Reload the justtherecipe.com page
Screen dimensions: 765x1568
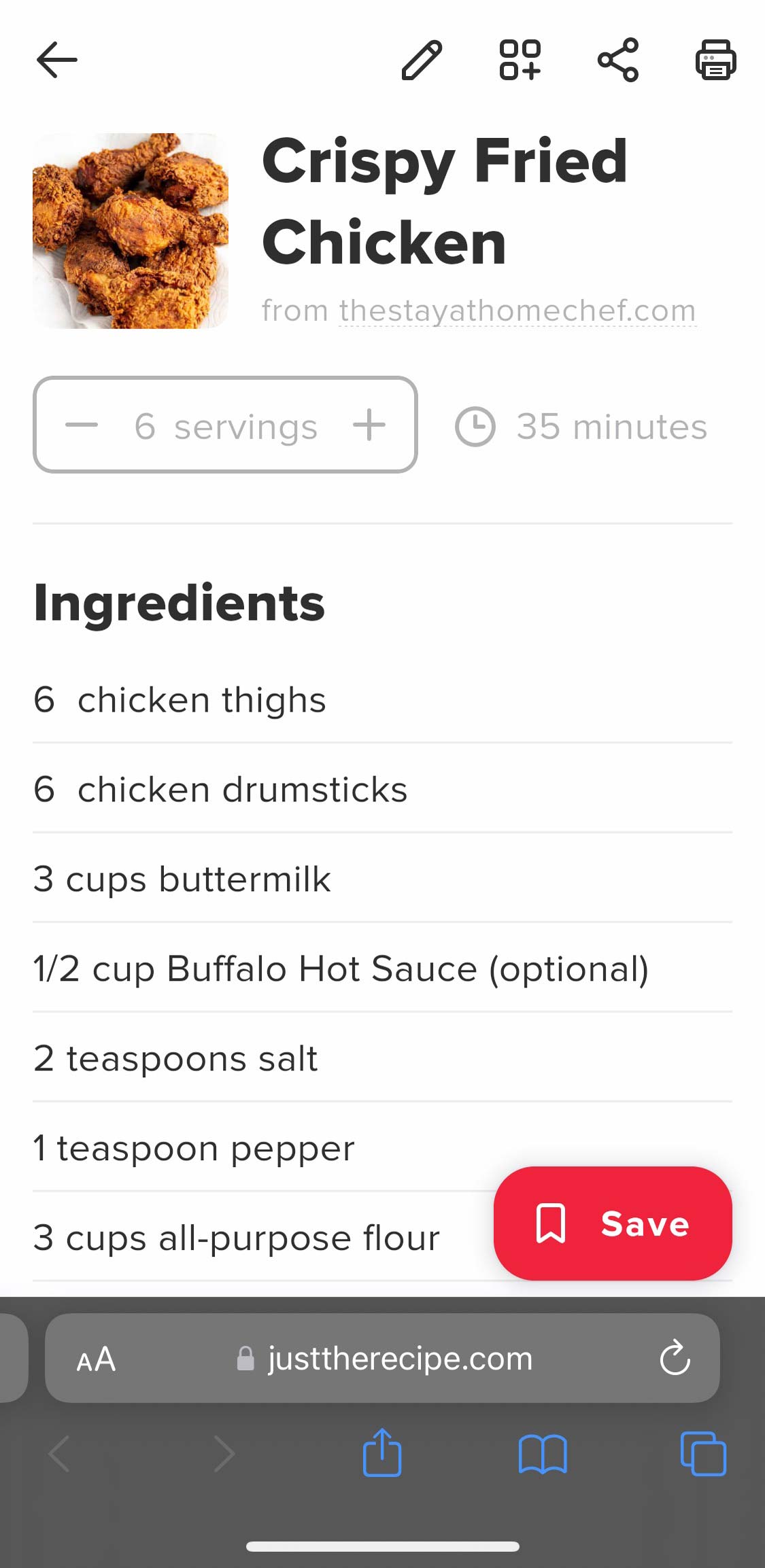tap(675, 1358)
